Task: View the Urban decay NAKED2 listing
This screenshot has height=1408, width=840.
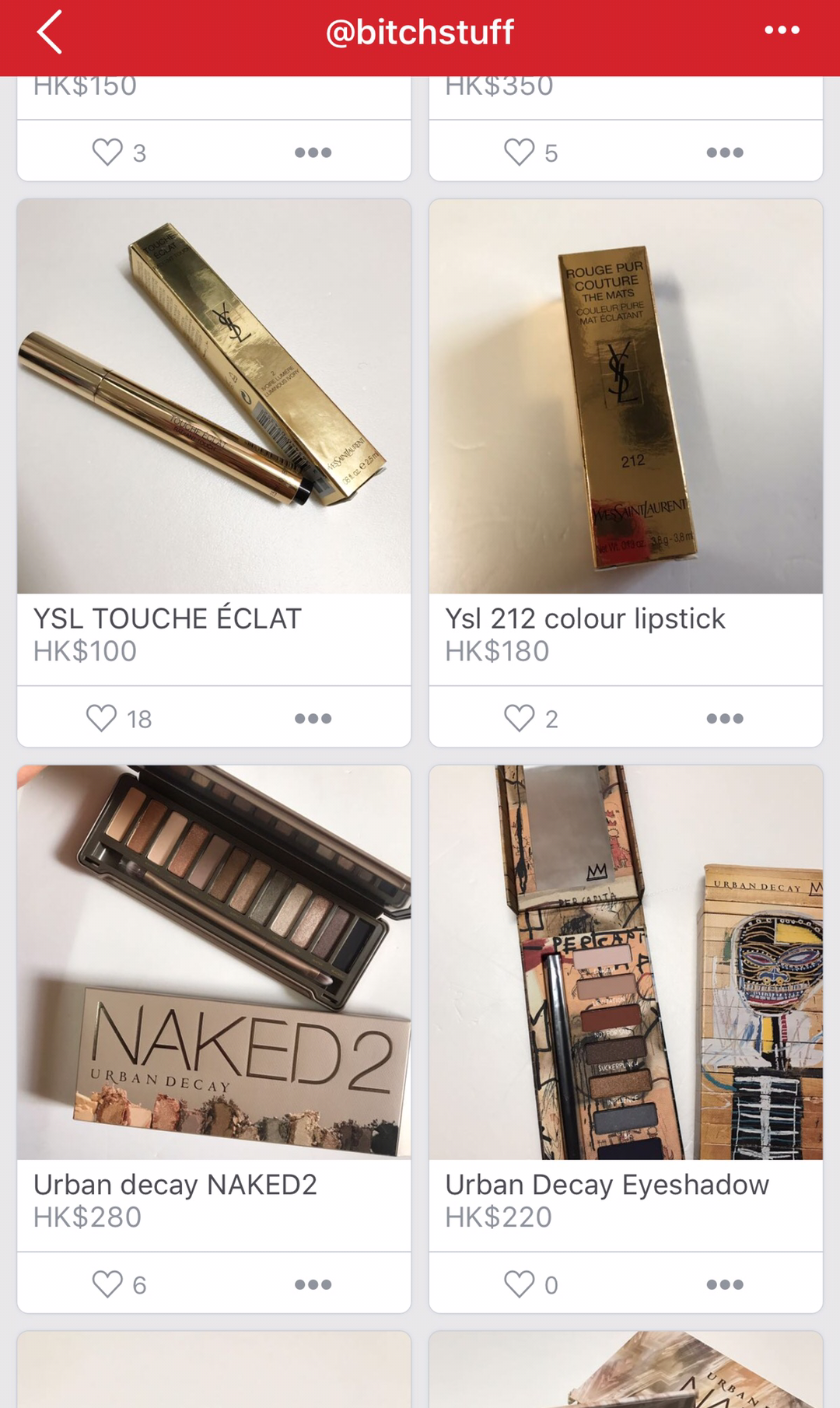Action: point(214,962)
